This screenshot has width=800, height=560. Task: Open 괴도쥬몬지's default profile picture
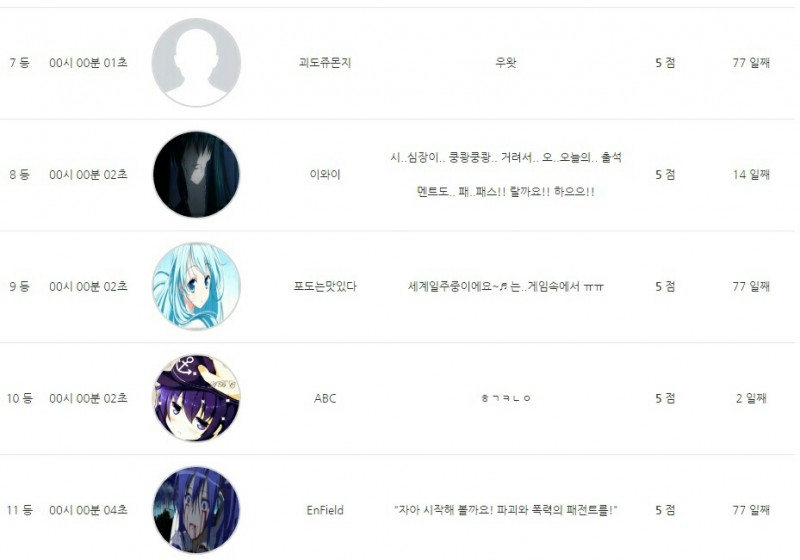196,63
